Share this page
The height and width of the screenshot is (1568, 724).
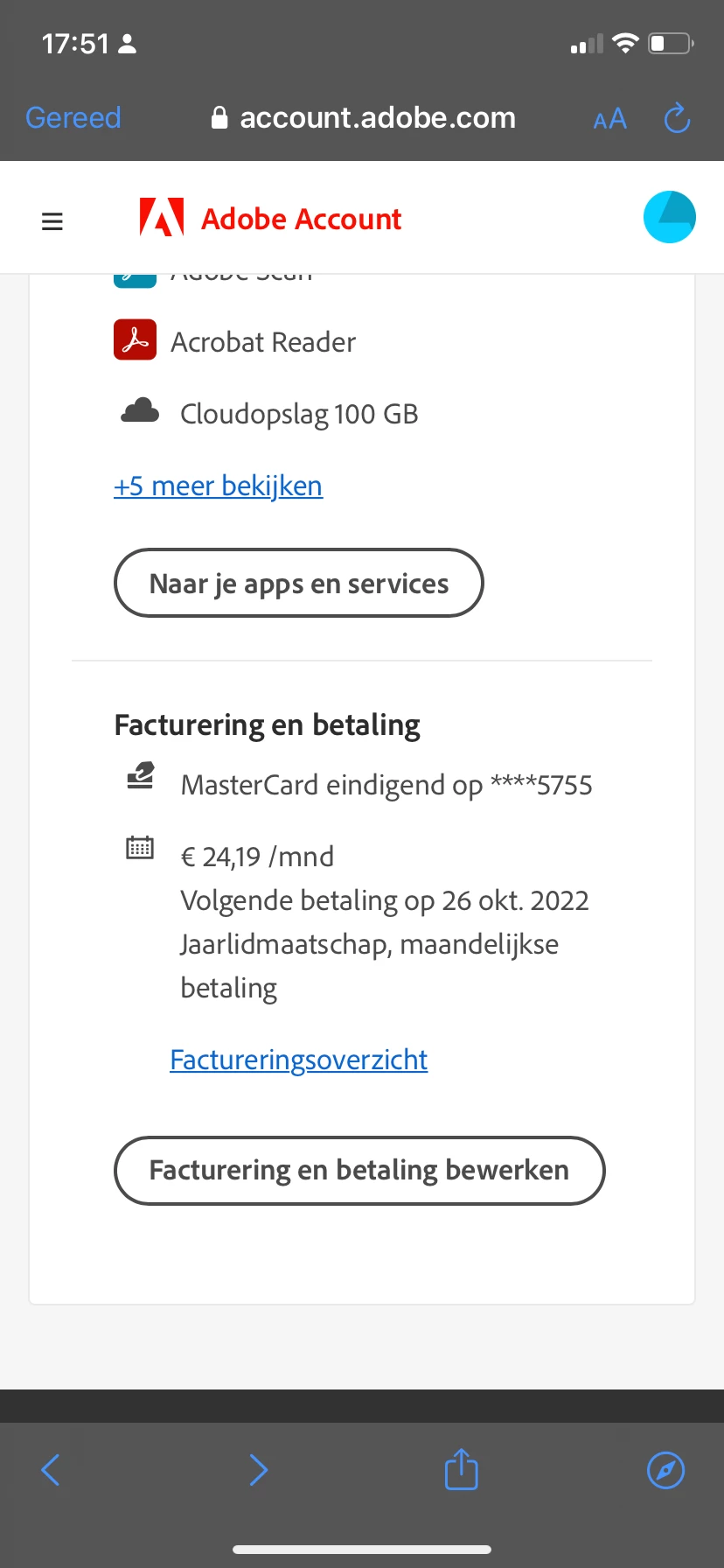click(x=461, y=1469)
